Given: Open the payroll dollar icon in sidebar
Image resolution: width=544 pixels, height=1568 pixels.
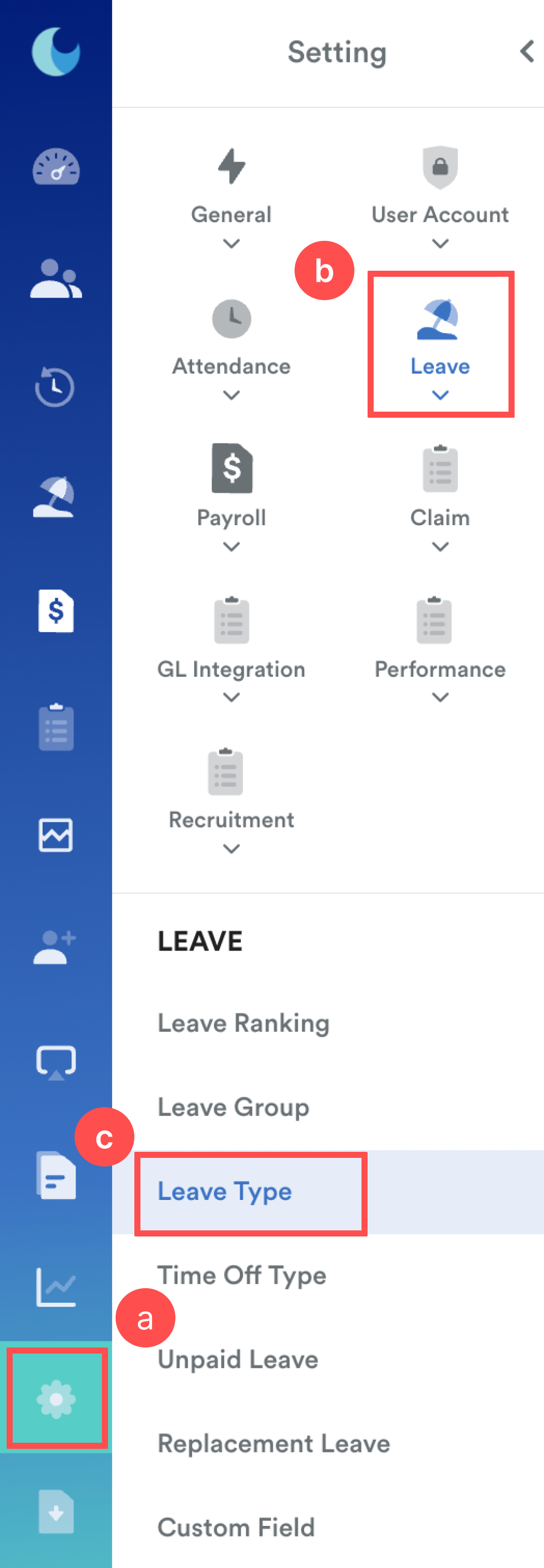Looking at the screenshot, I should pos(56,610).
